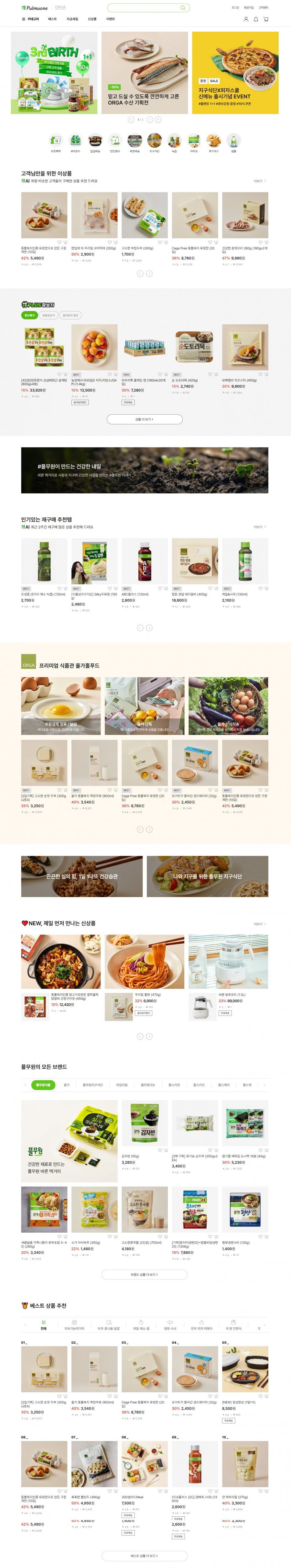Show next slide in the main banner

pos(158,119)
